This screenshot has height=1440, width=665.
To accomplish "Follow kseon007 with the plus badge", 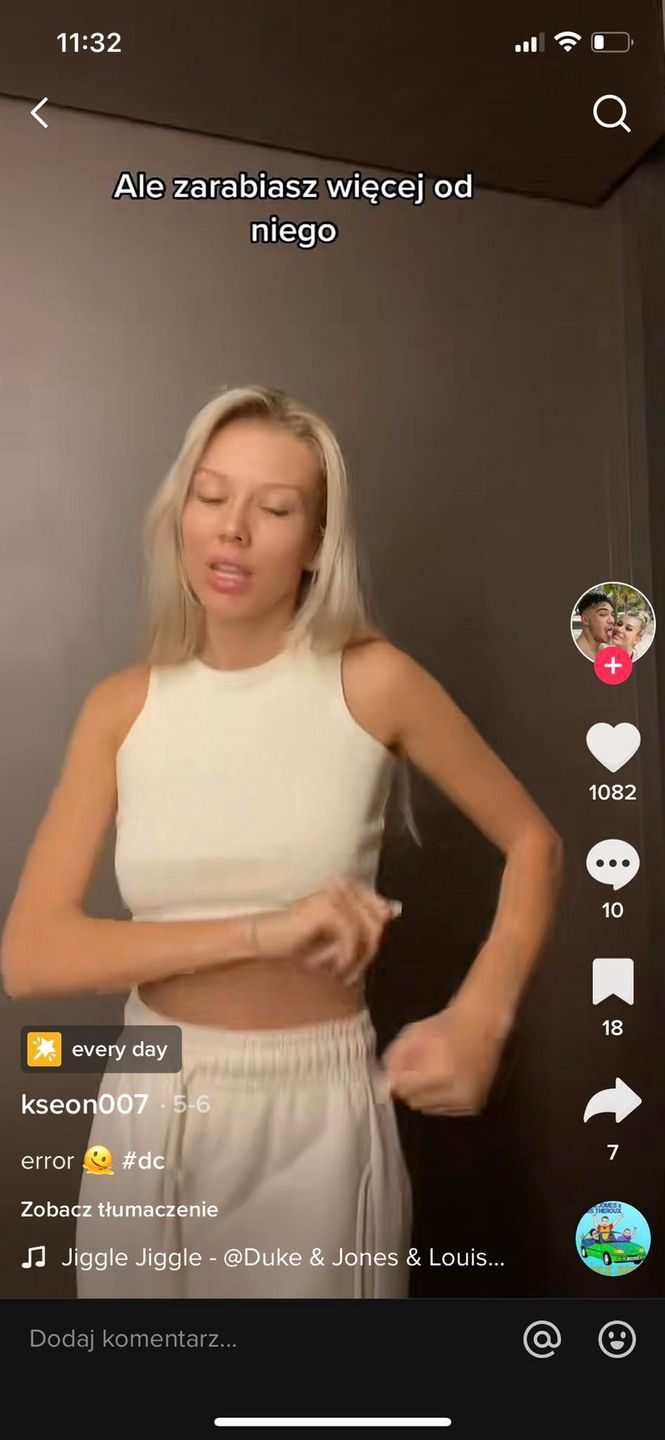I will pos(612,665).
